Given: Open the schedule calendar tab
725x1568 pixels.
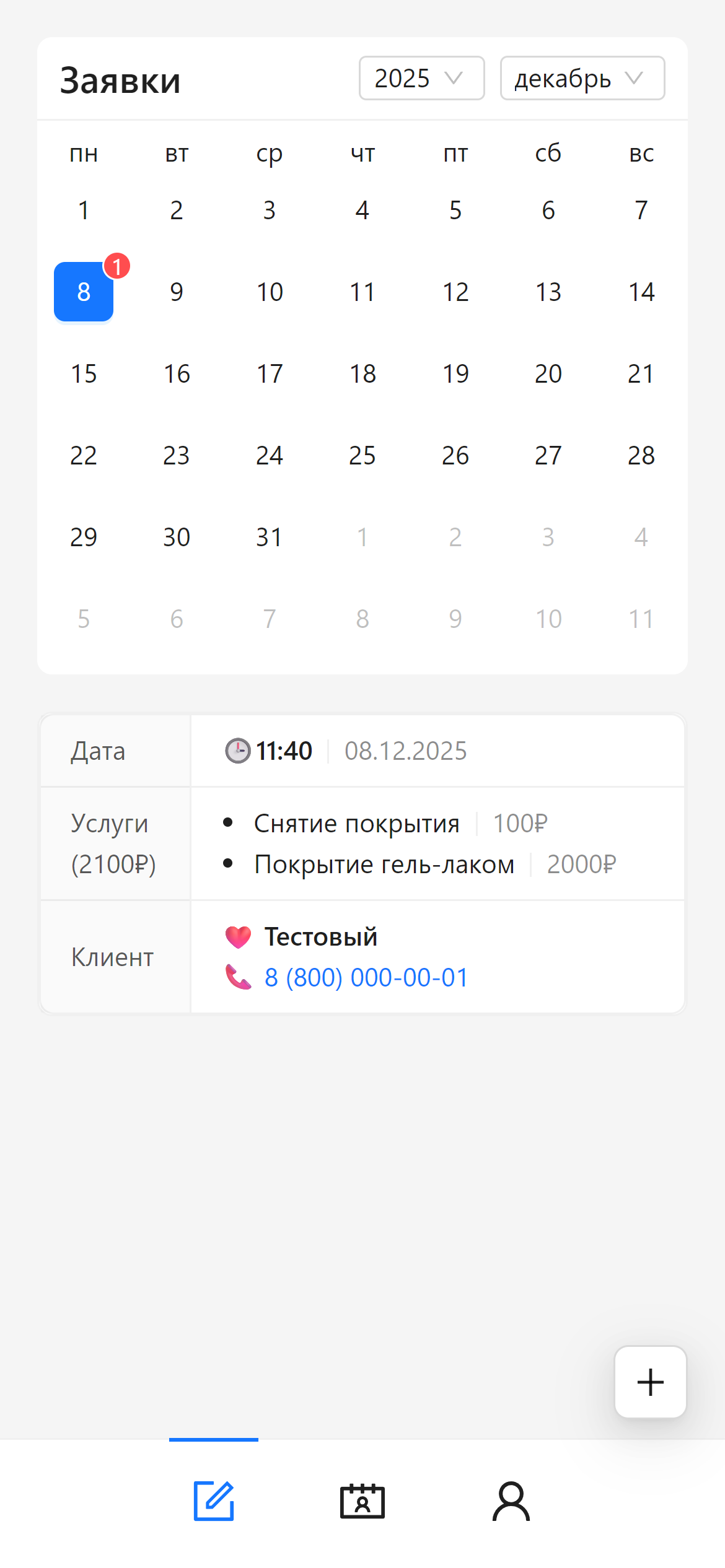Looking at the screenshot, I should click(x=362, y=1501).
